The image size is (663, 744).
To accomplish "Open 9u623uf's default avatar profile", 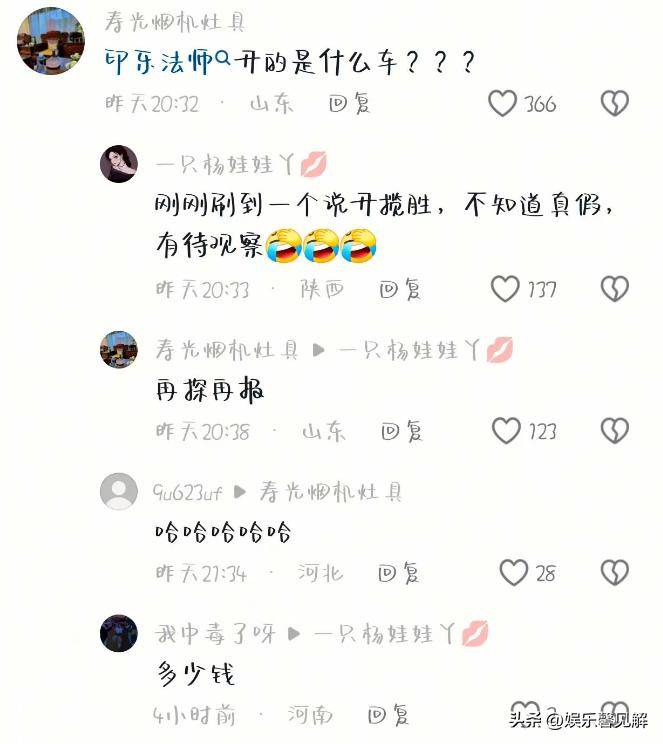I will coord(119,491).
